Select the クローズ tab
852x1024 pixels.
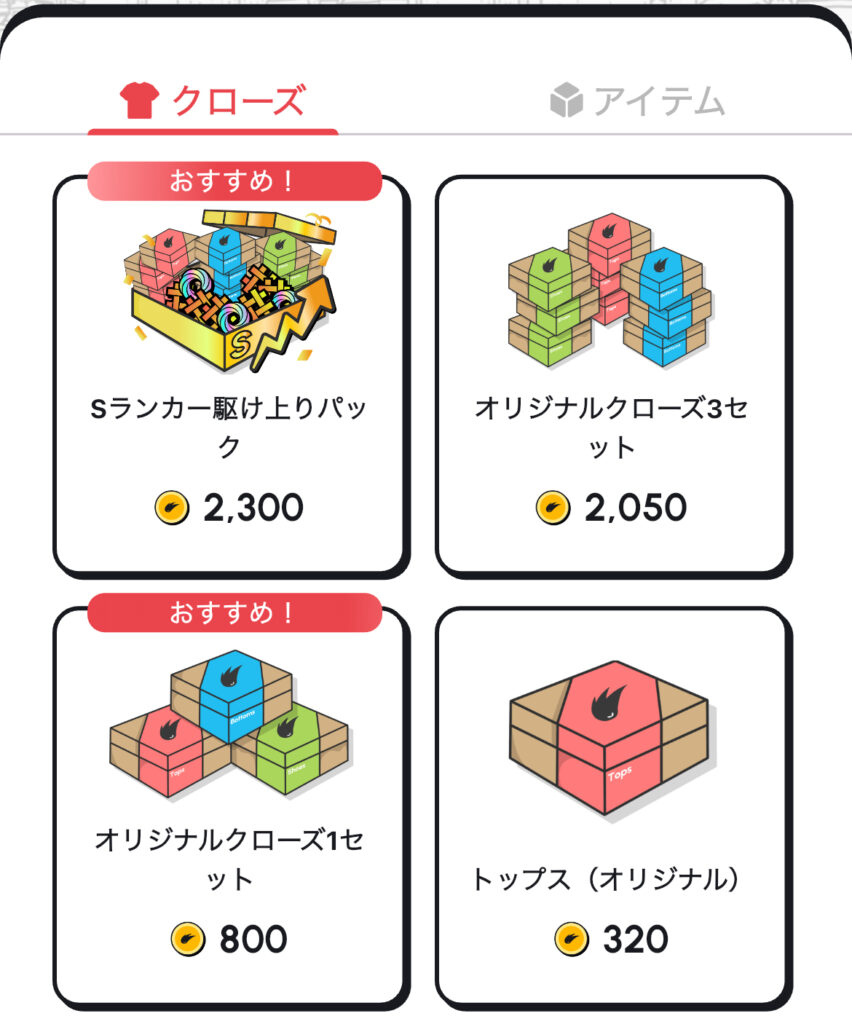[x=213, y=101]
